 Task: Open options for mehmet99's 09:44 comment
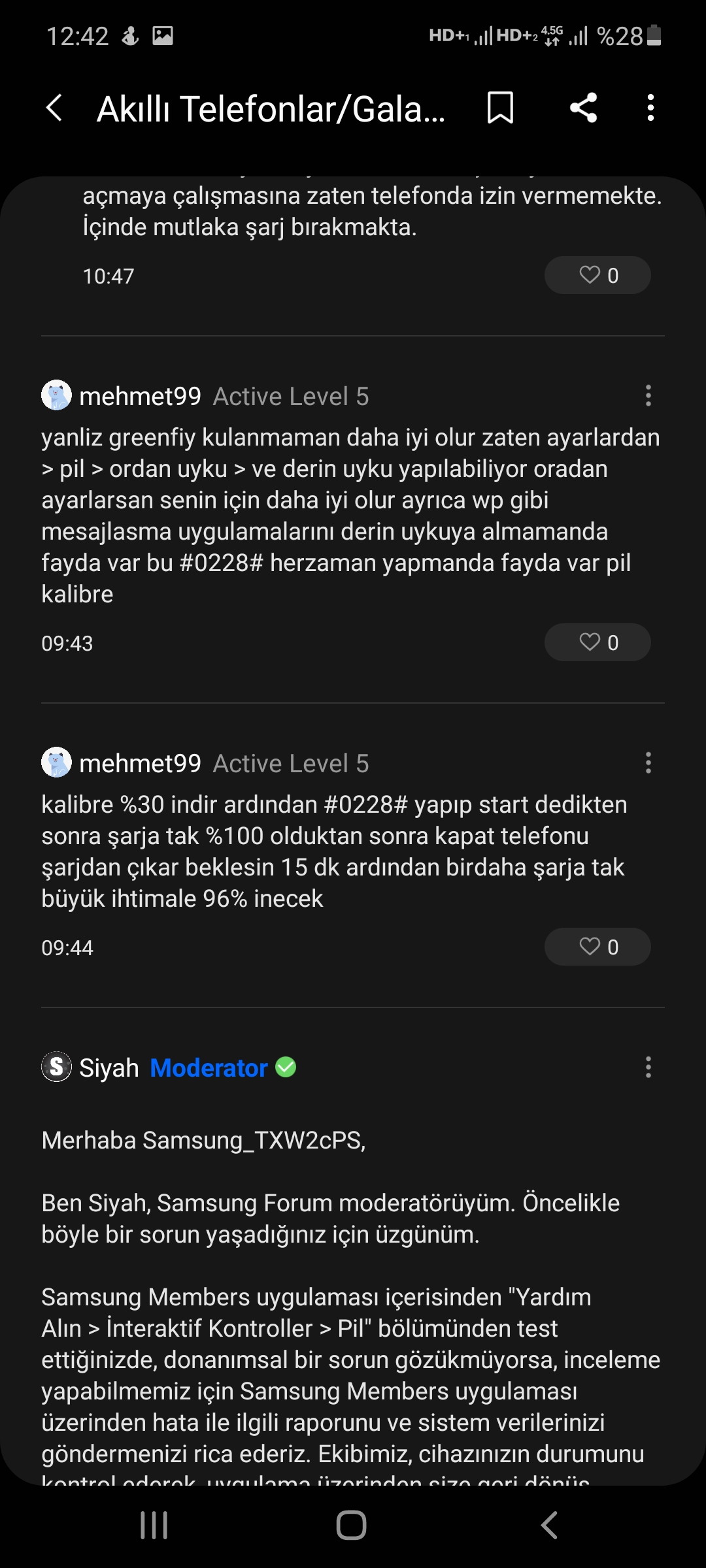tap(648, 763)
